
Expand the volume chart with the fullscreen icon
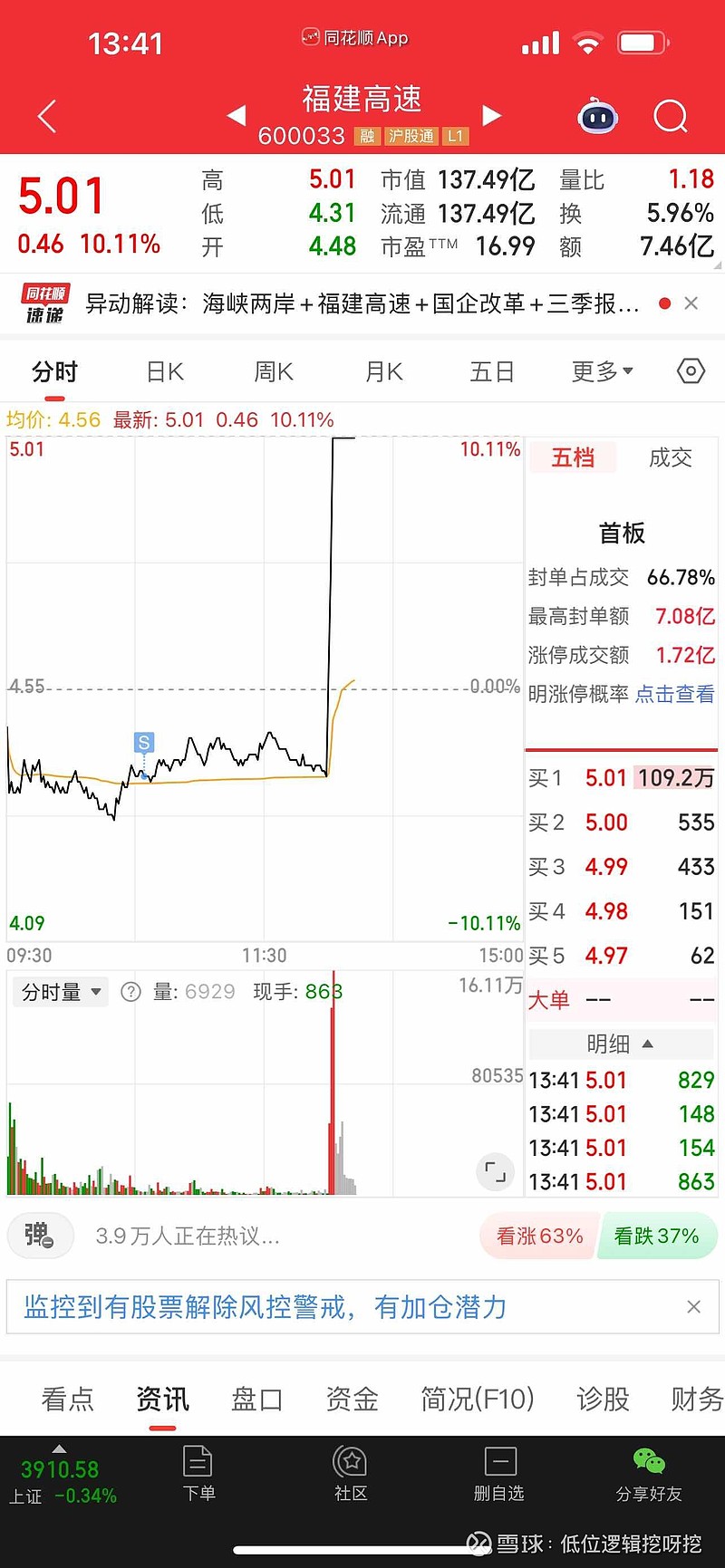point(495,1172)
